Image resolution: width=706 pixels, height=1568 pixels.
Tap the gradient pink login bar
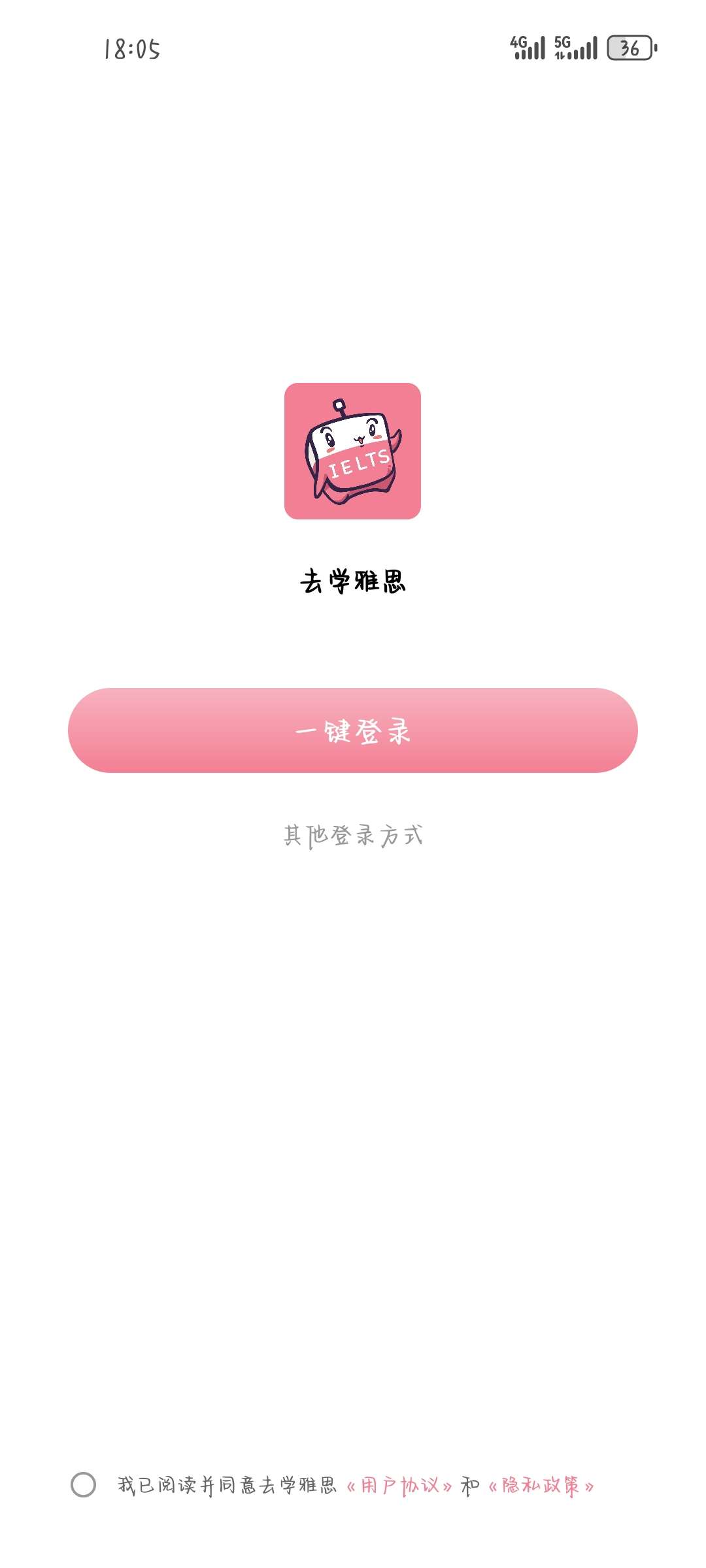353,732
